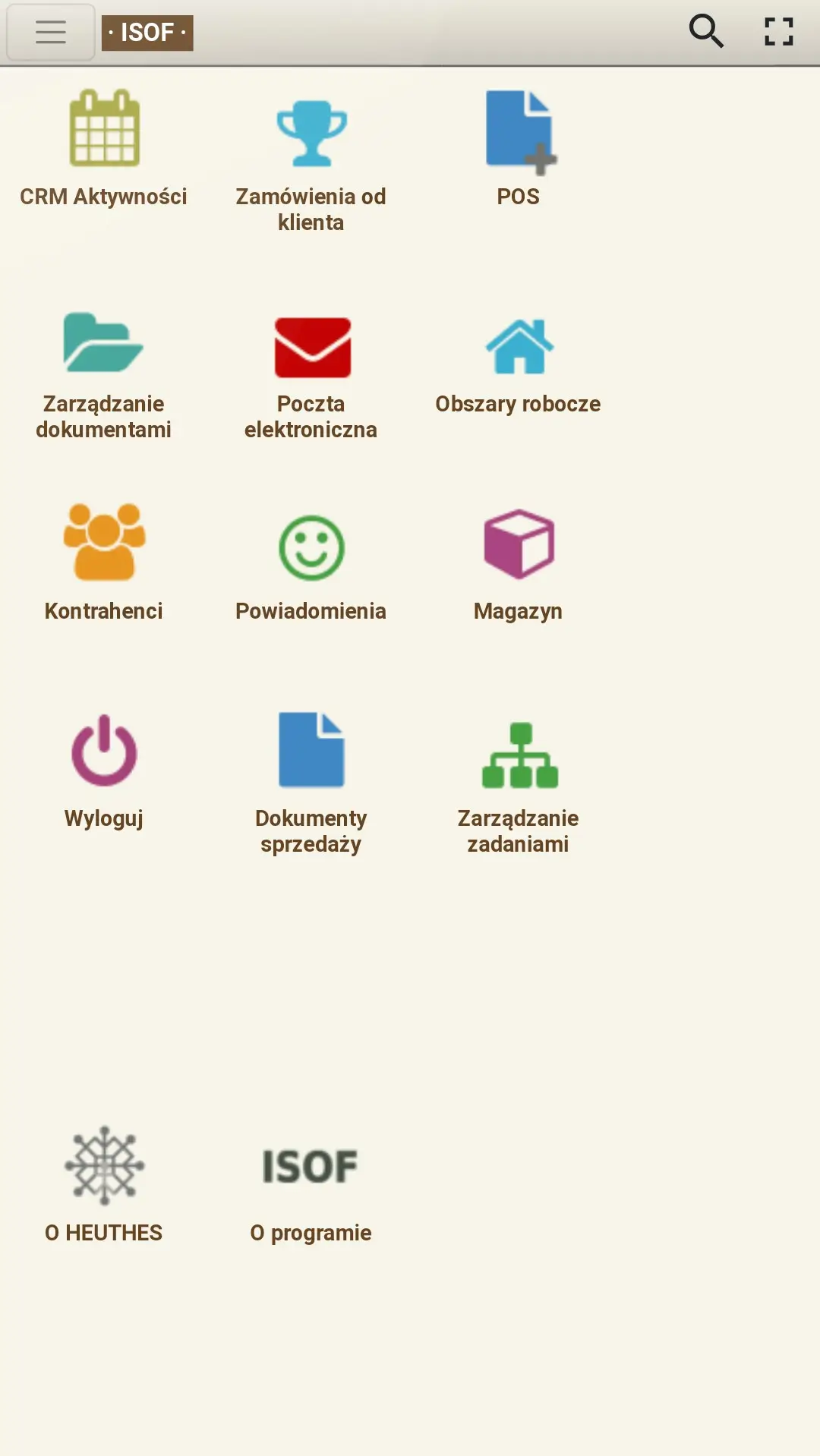Viewport: 820px width, 1456px height.
Task: Tap the search magnifier icon
Action: coord(705,32)
